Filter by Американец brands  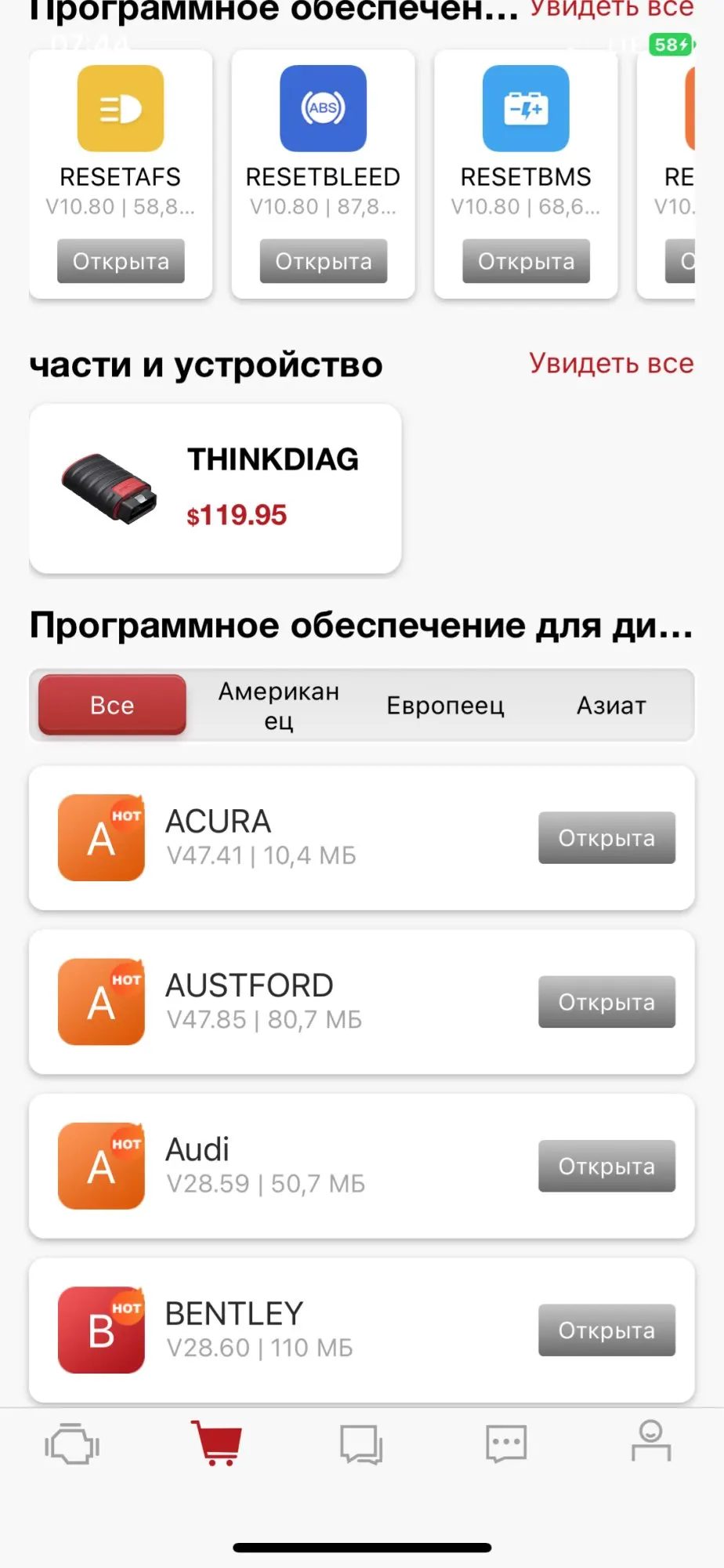click(x=278, y=705)
